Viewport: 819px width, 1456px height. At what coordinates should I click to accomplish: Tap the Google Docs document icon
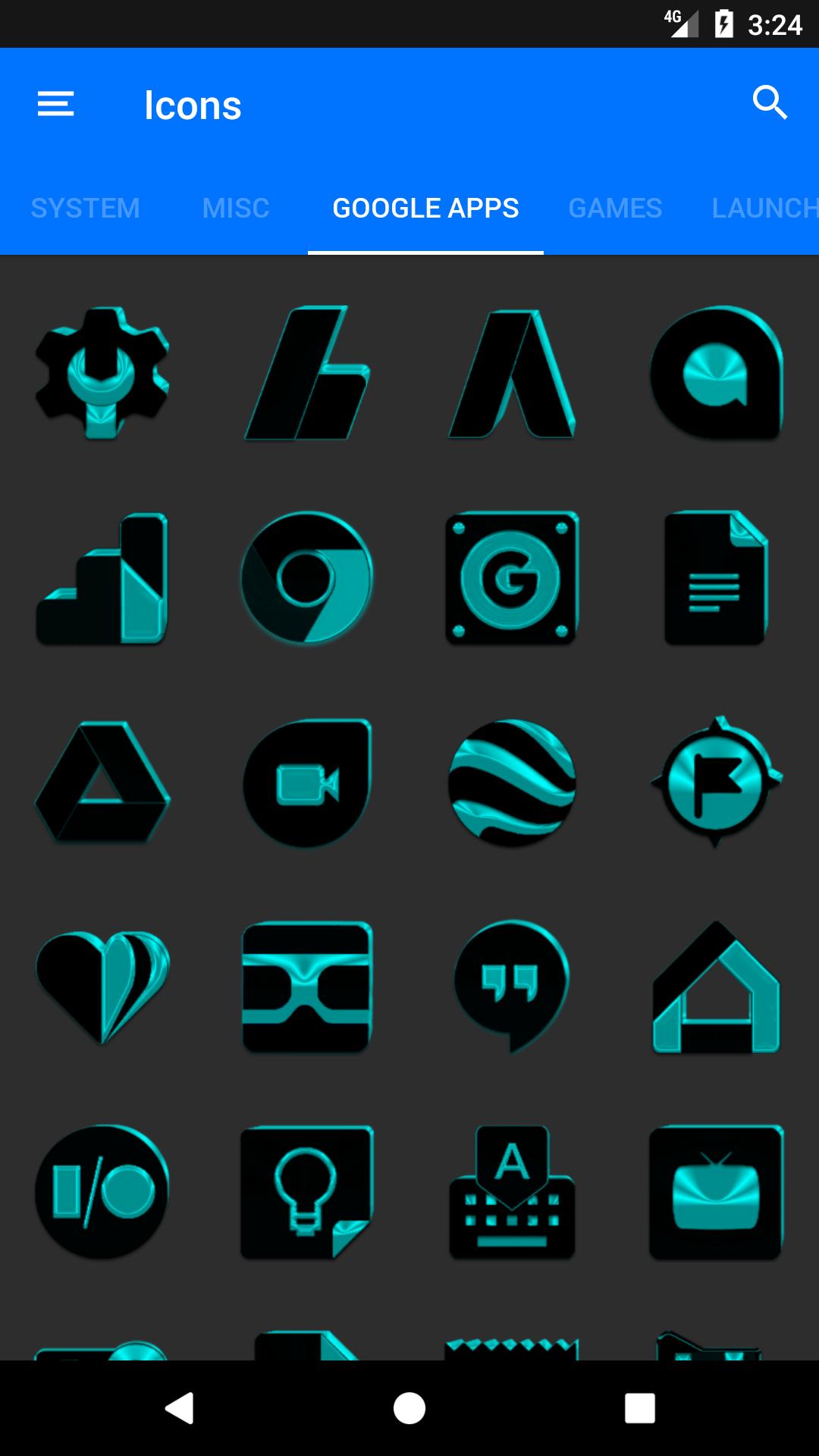point(715,578)
